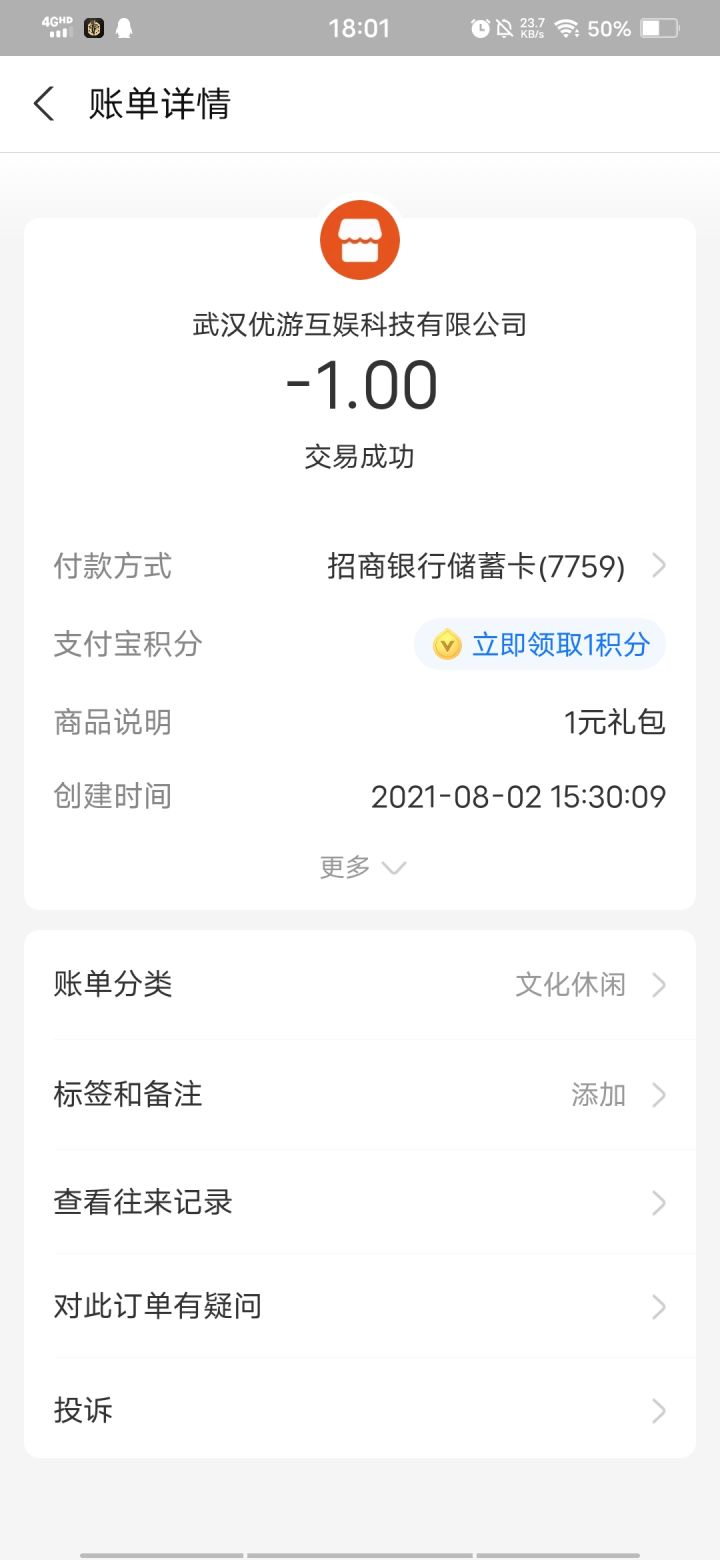720x1560 pixels.
Task: Tap 添加 next to 标签和备注
Action: 598,1094
